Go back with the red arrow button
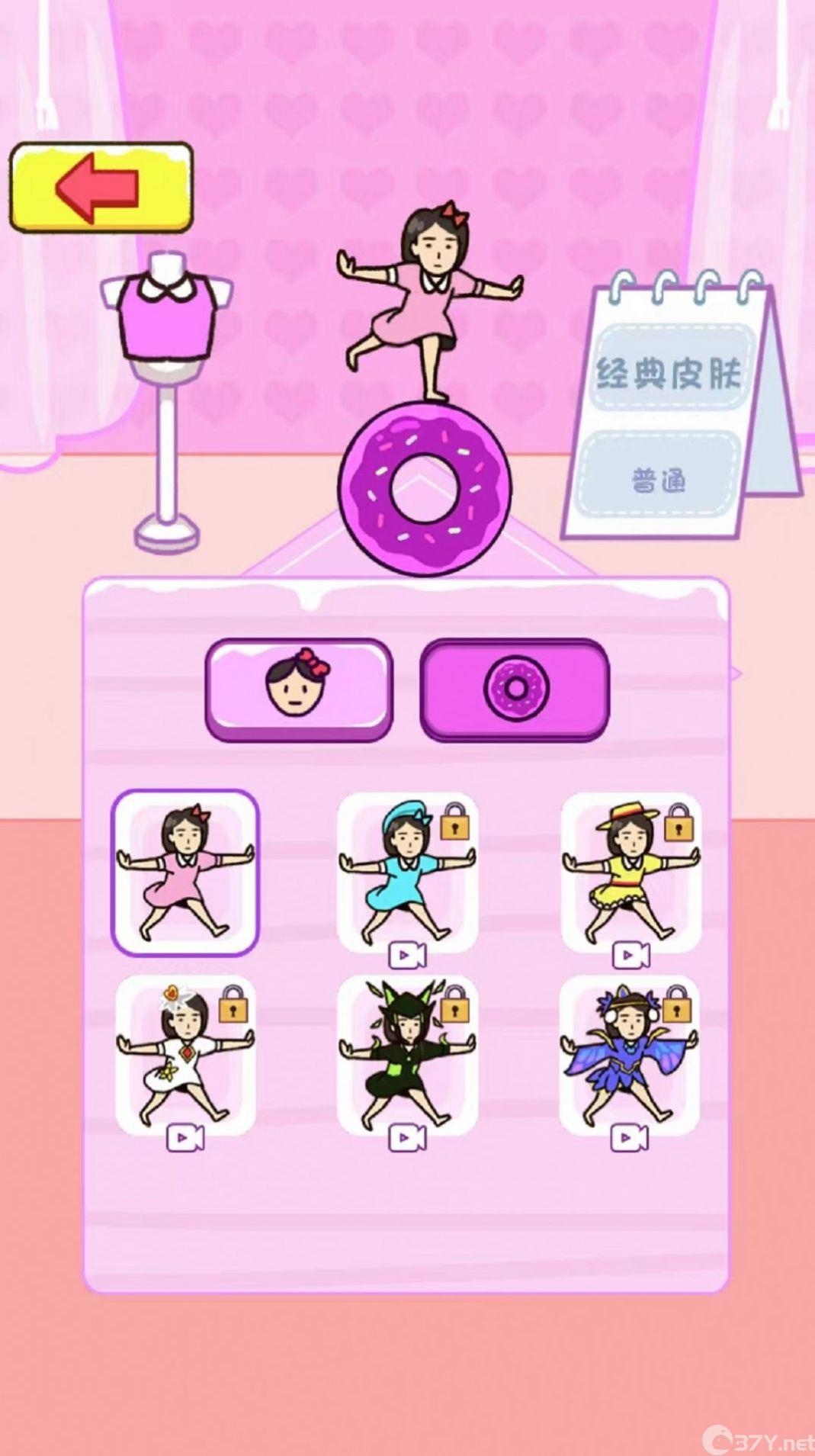Viewport: 815px width, 1456px height. (x=101, y=187)
